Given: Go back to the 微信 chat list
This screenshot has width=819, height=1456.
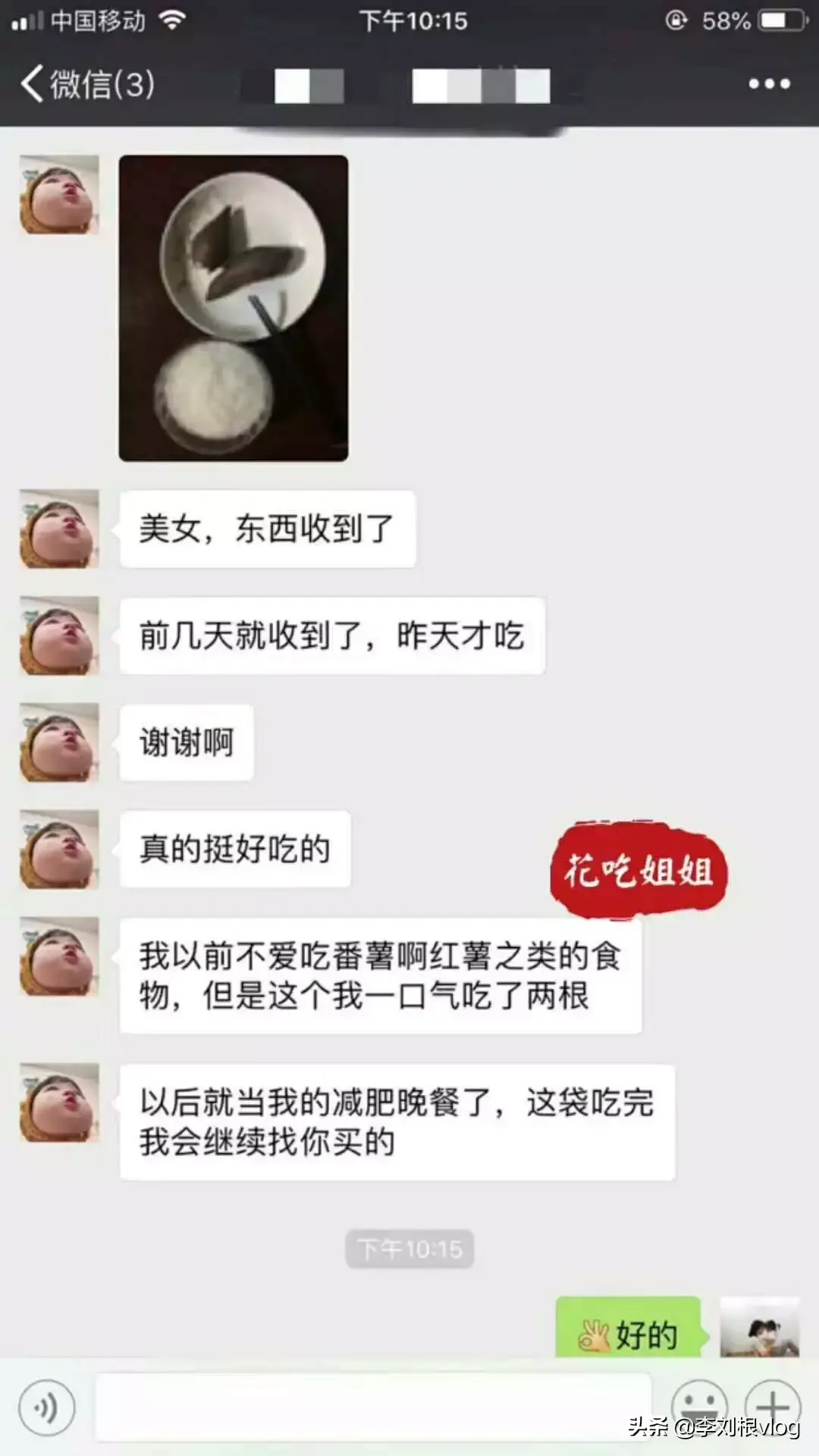Looking at the screenshot, I should click(87, 83).
